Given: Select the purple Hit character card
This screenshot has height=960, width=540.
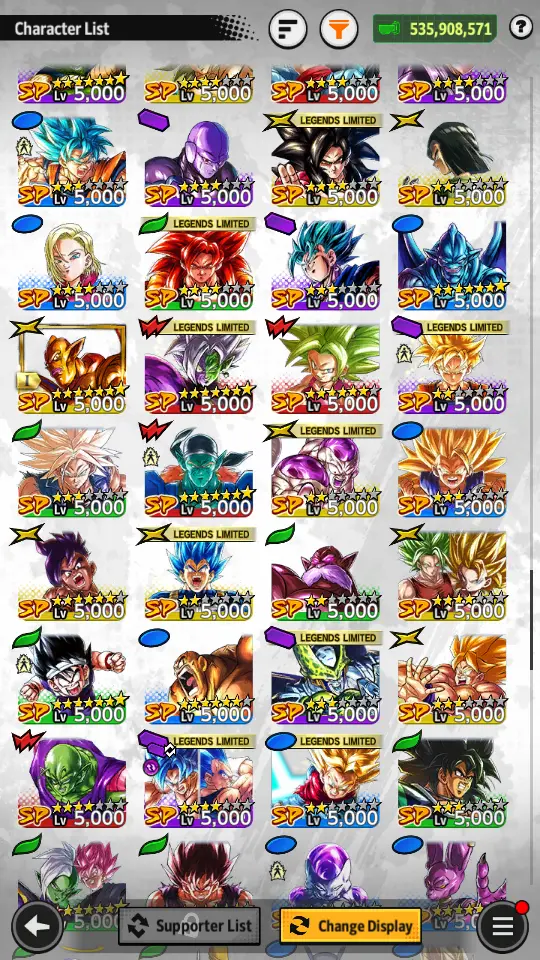Looking at the screenshot, I should coord(198,161).
